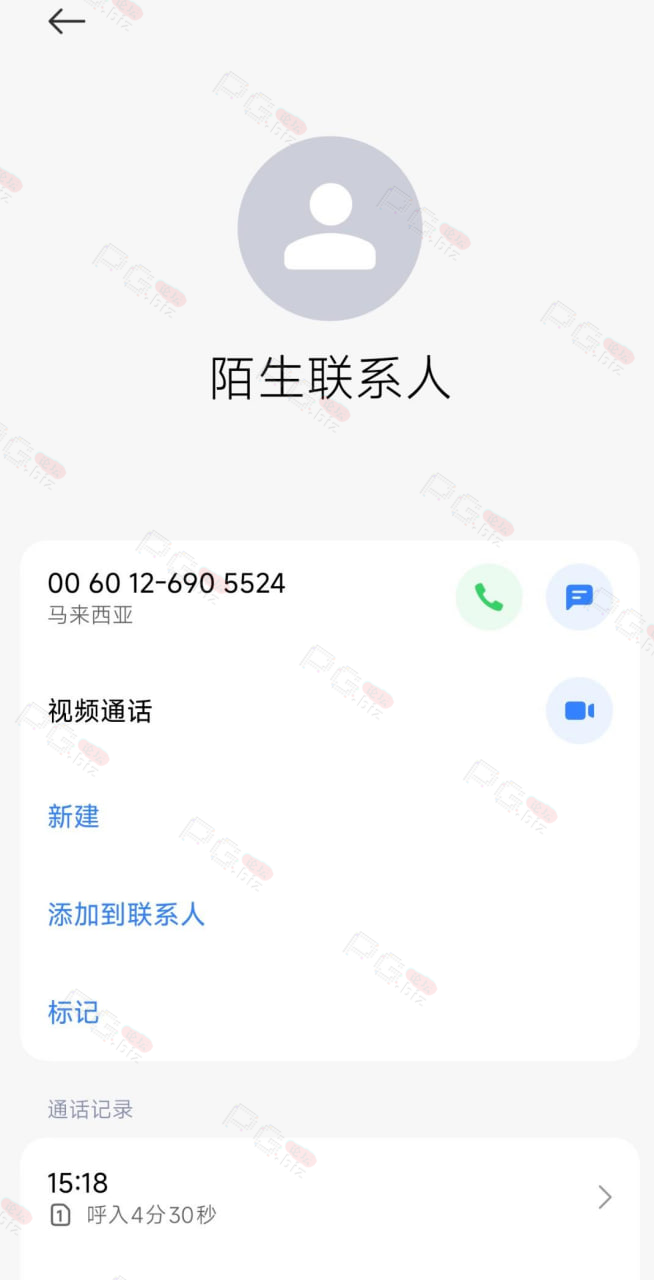Select 添加到联系人 to add to contacts
Screen dimensions: 654x1280
pos(126,914)
